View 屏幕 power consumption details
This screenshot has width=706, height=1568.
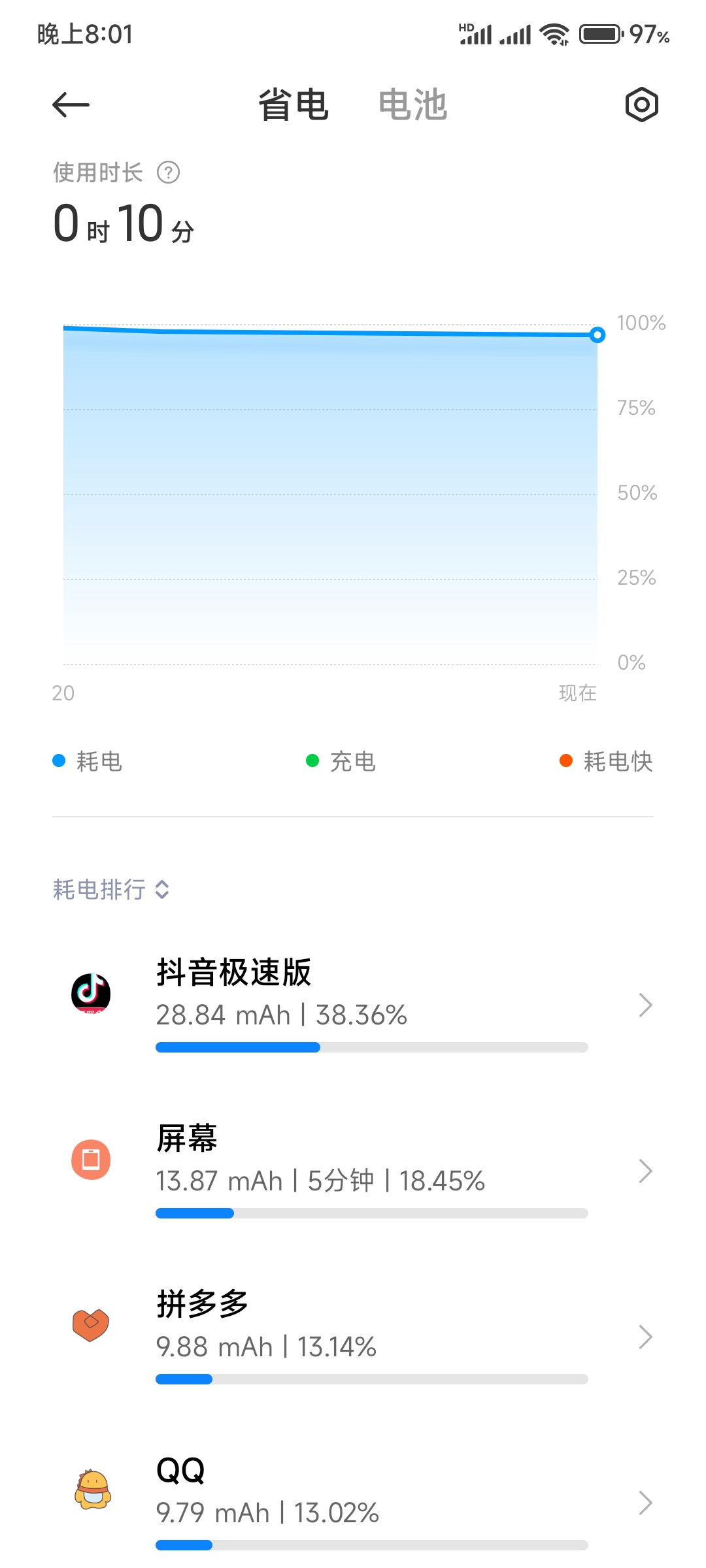coord(353,1171)
